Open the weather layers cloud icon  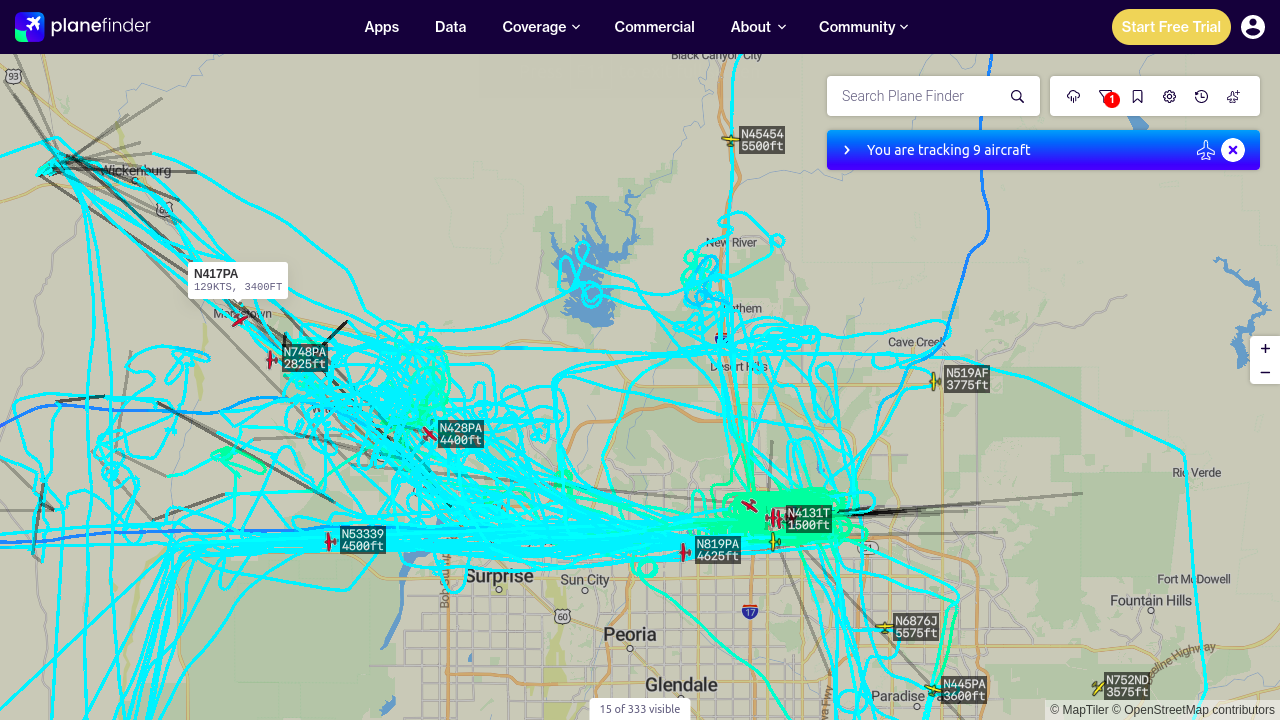(x=1074, y=96)
